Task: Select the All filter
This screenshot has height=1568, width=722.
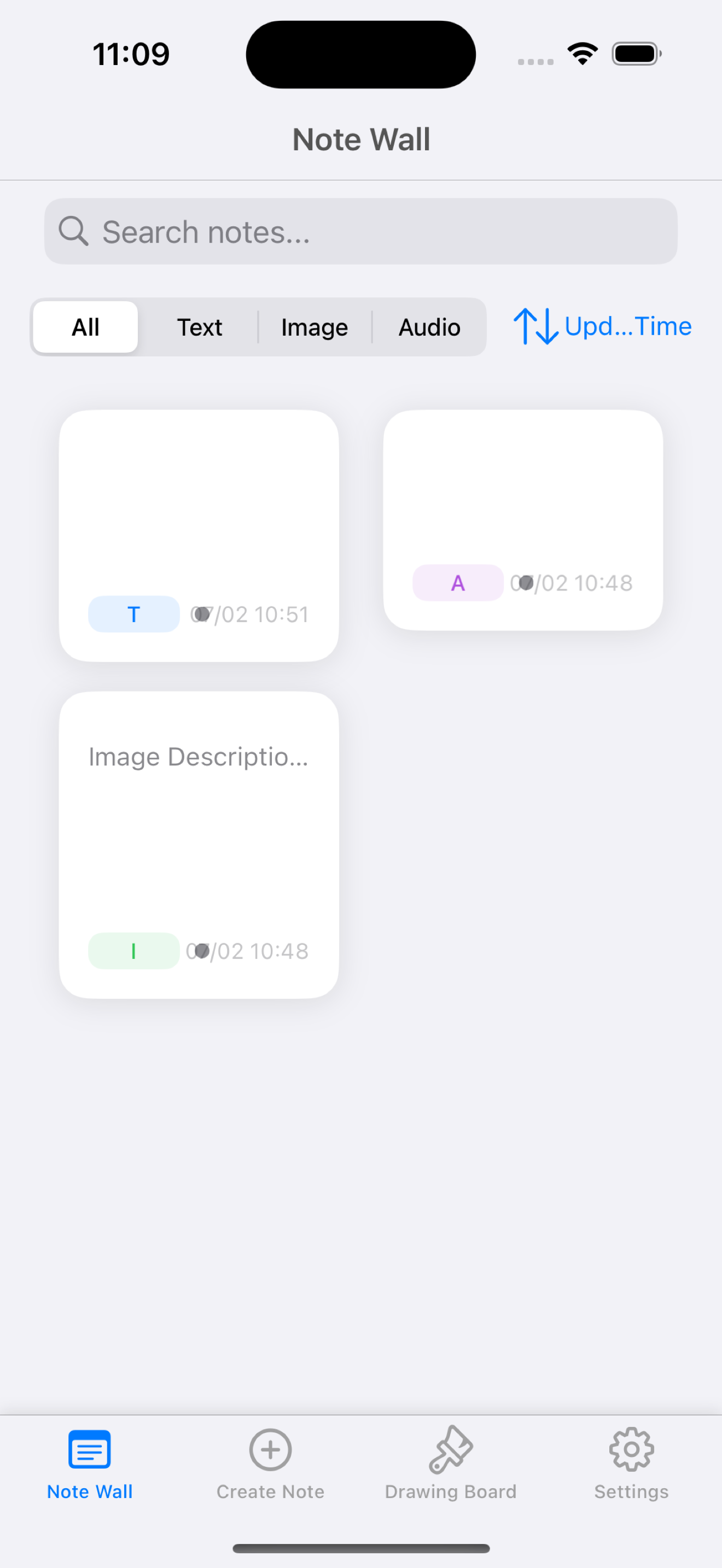Action: click(85, 327)
